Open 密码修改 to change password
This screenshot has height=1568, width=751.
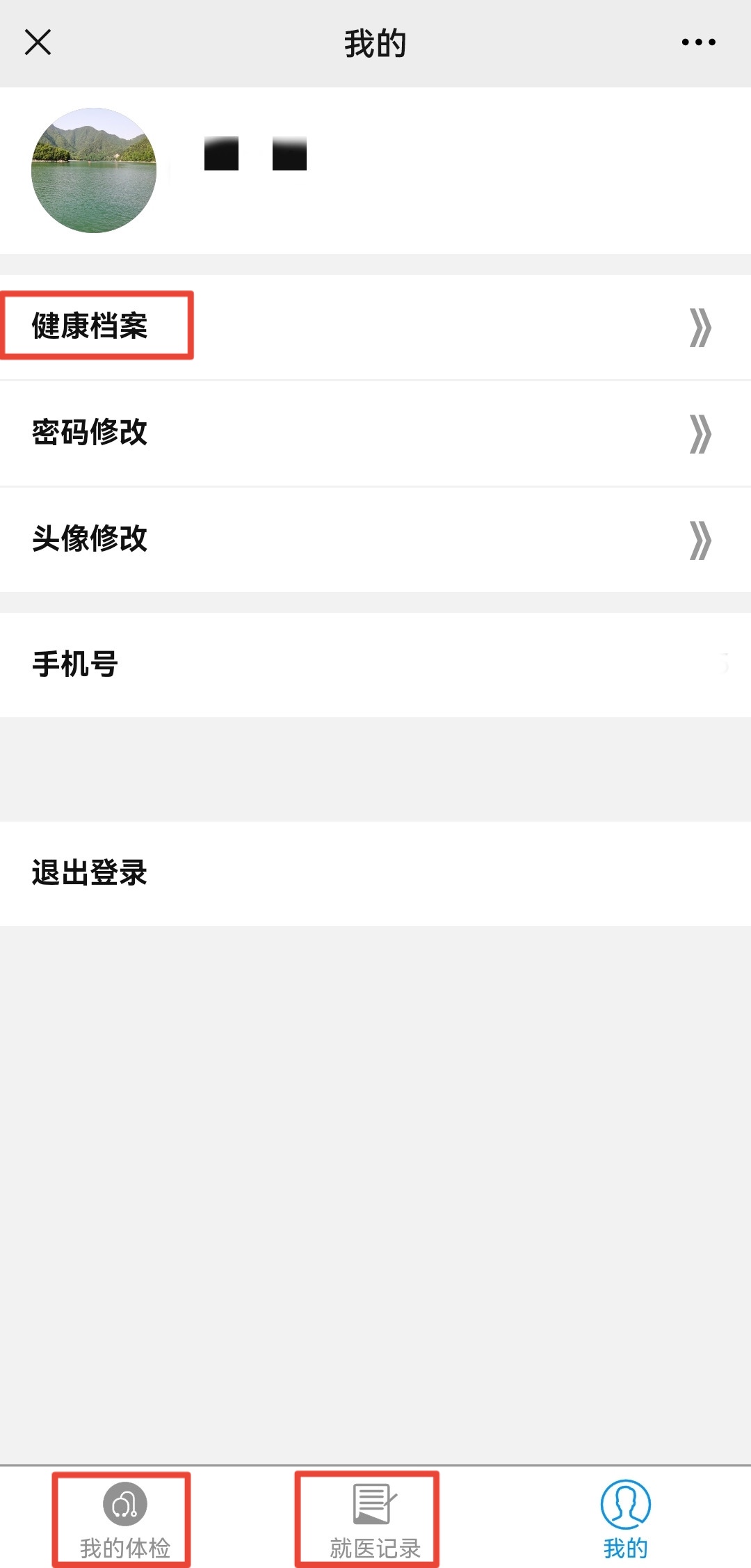[375, 433]
